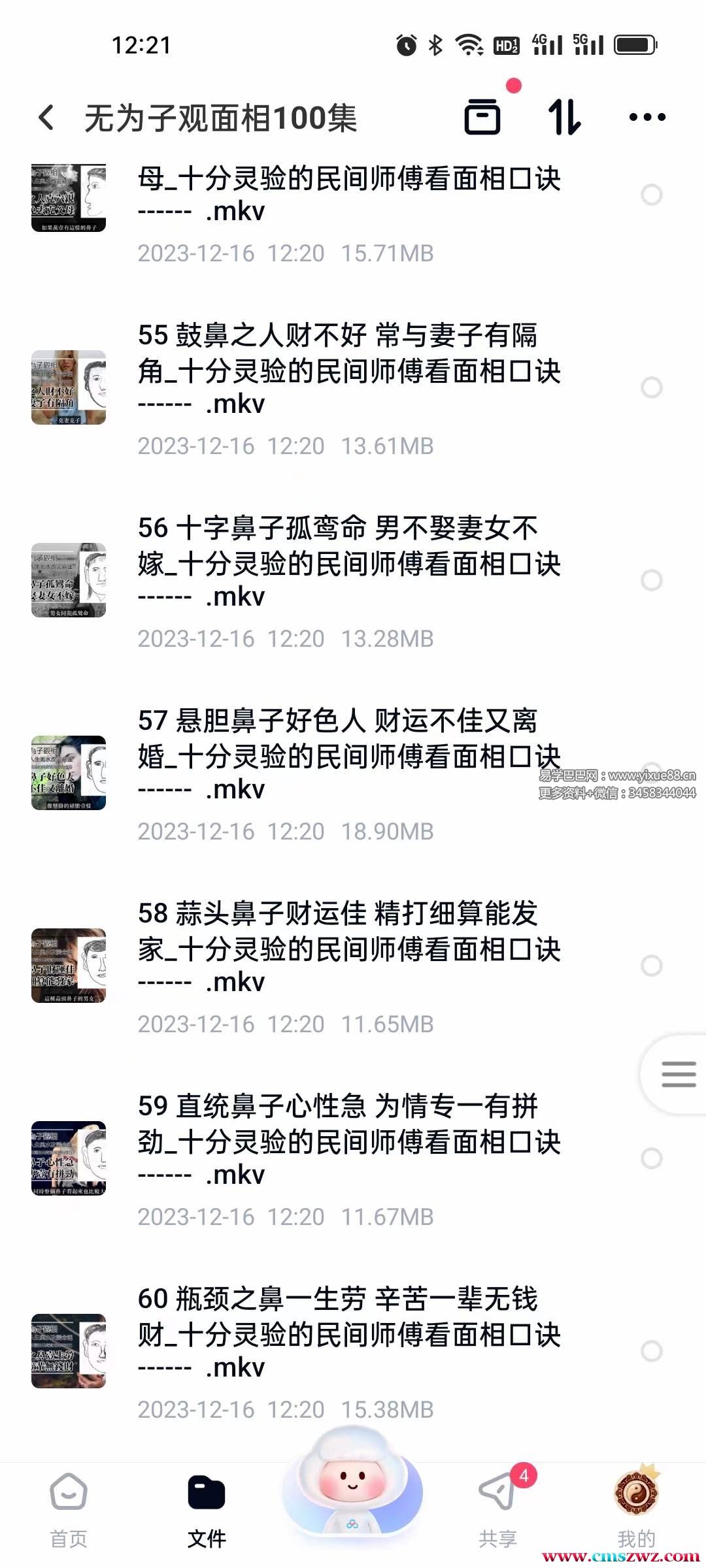Select the checkbox for video 58
Screen dimensions: 706x1568
652,966
